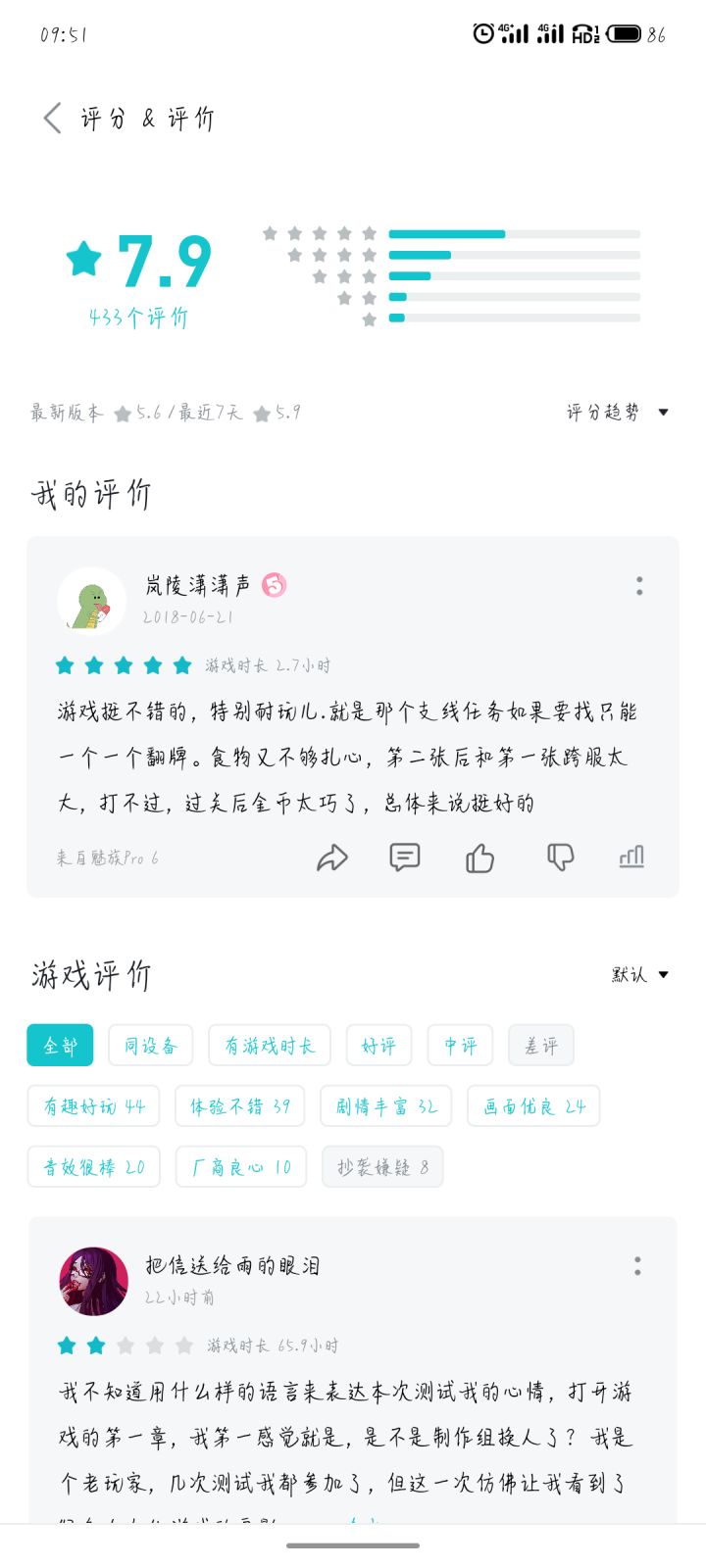Enable the 中评 review filter
This screenshot has height=1568, width=706.
pos(460,1045)
